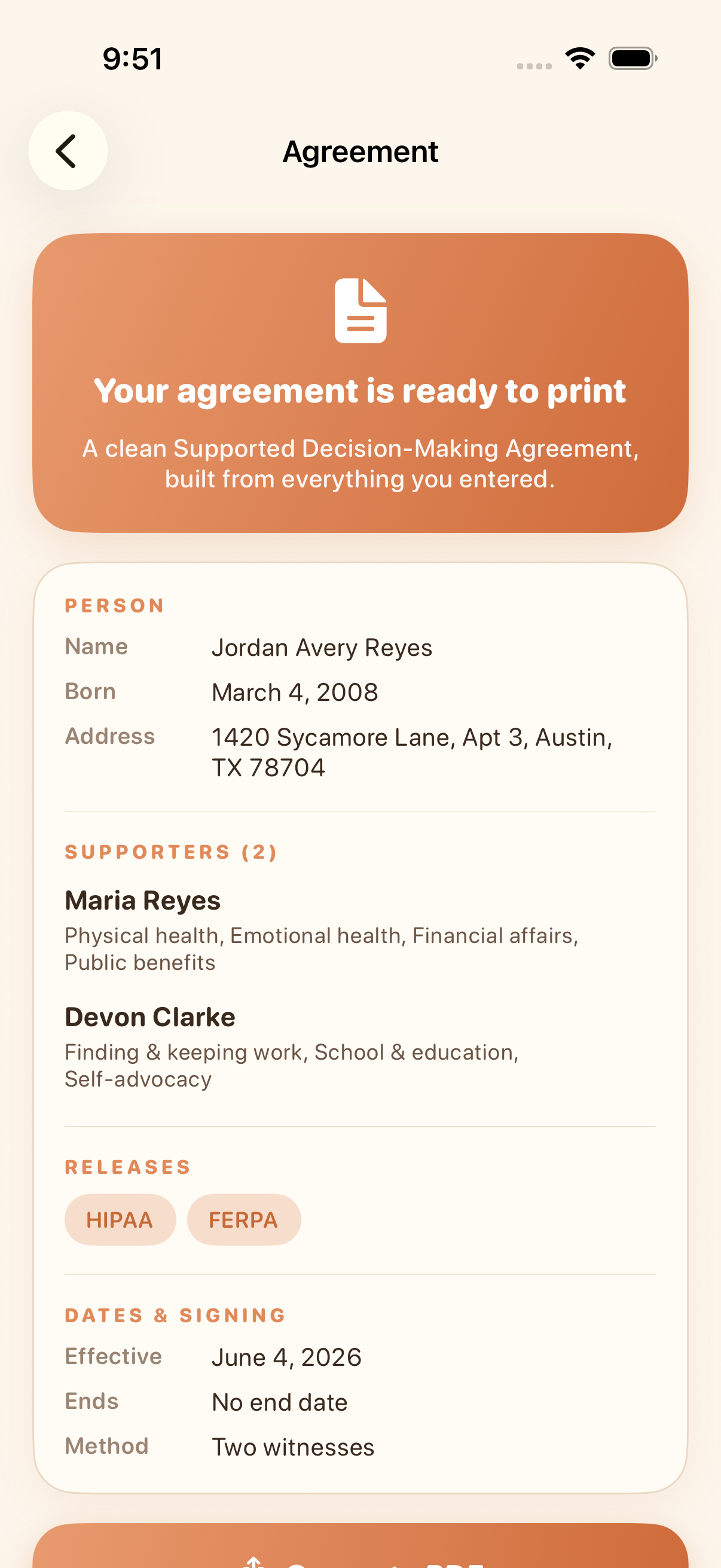Tap the PDF button at the bottom
This screenshot has width=721, height=1568.
pos(360,1545)
